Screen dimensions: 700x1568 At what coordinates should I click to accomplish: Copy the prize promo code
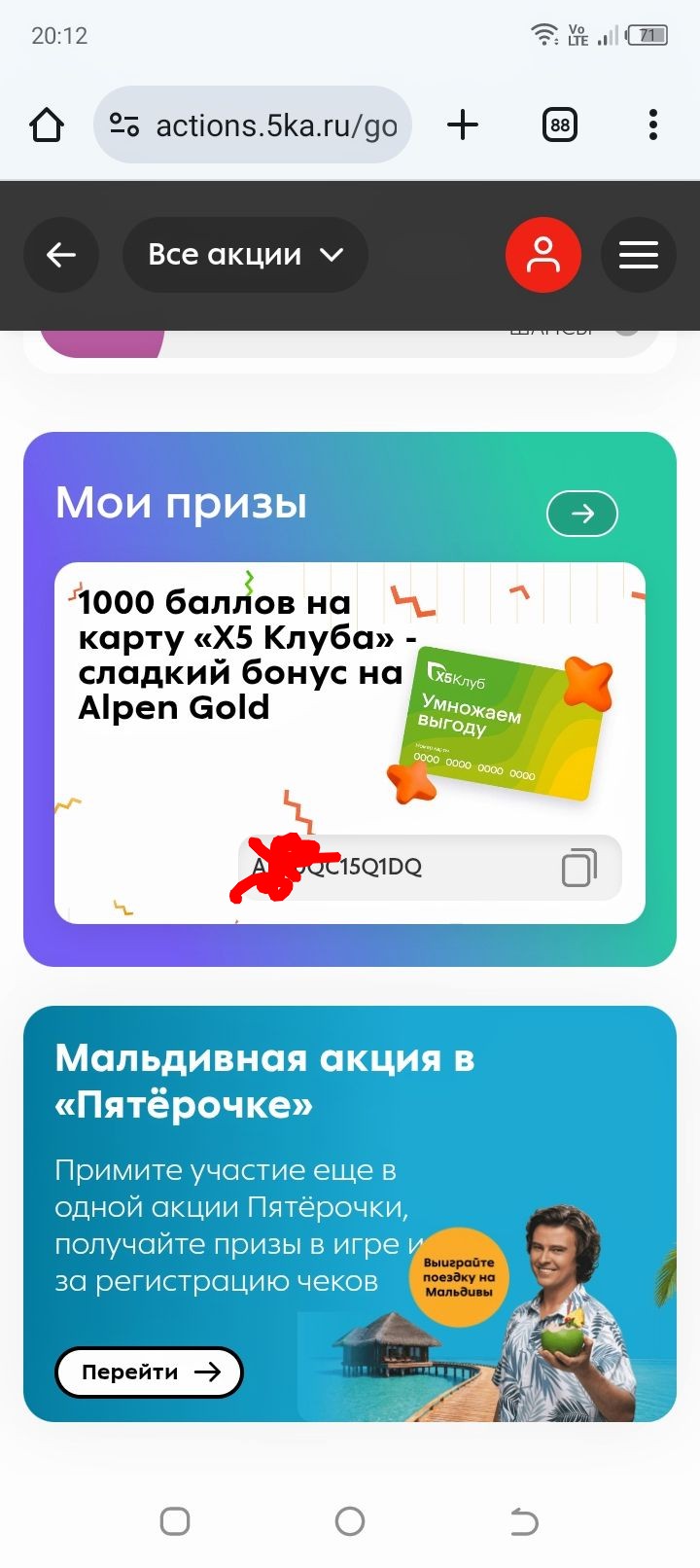coord(578,868)
